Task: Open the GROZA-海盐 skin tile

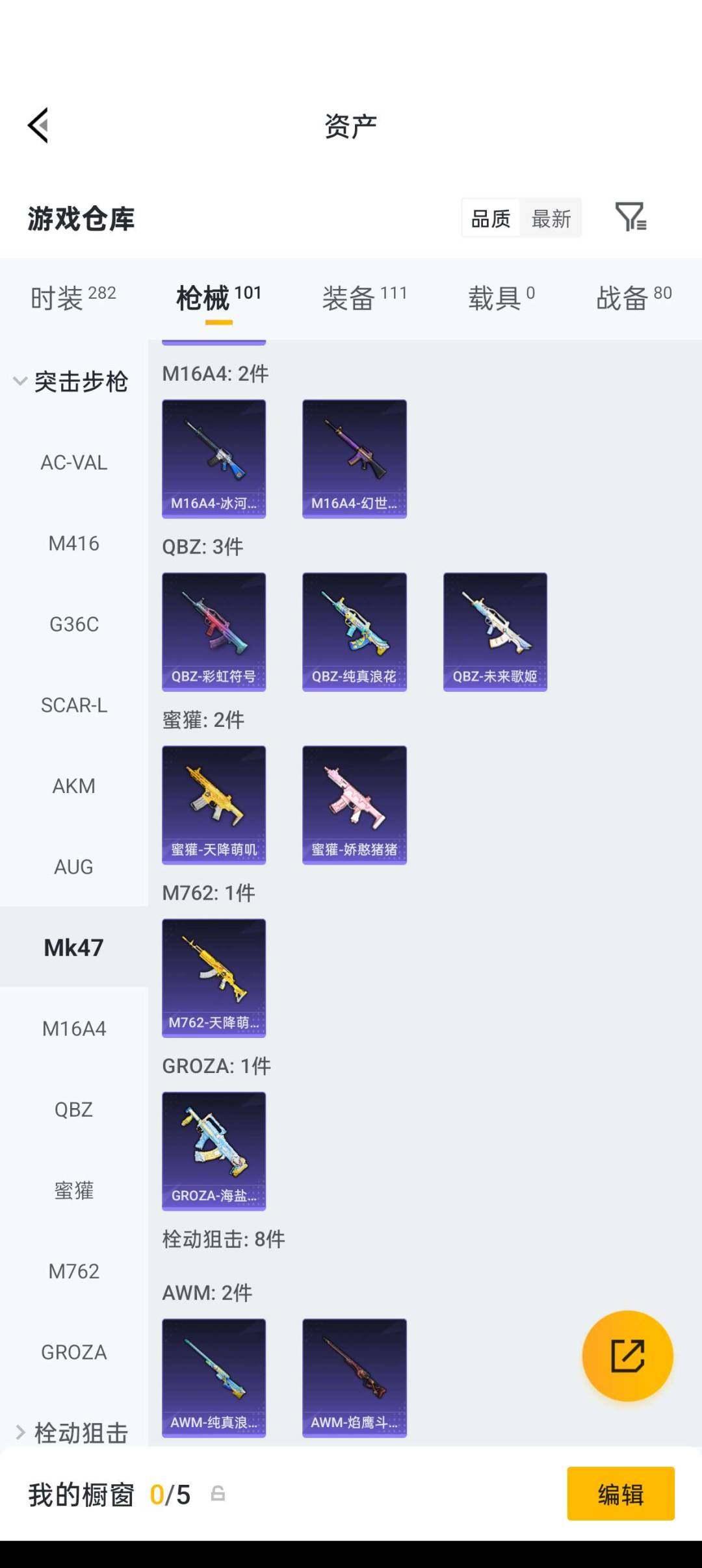Action: pos(214,1151)
